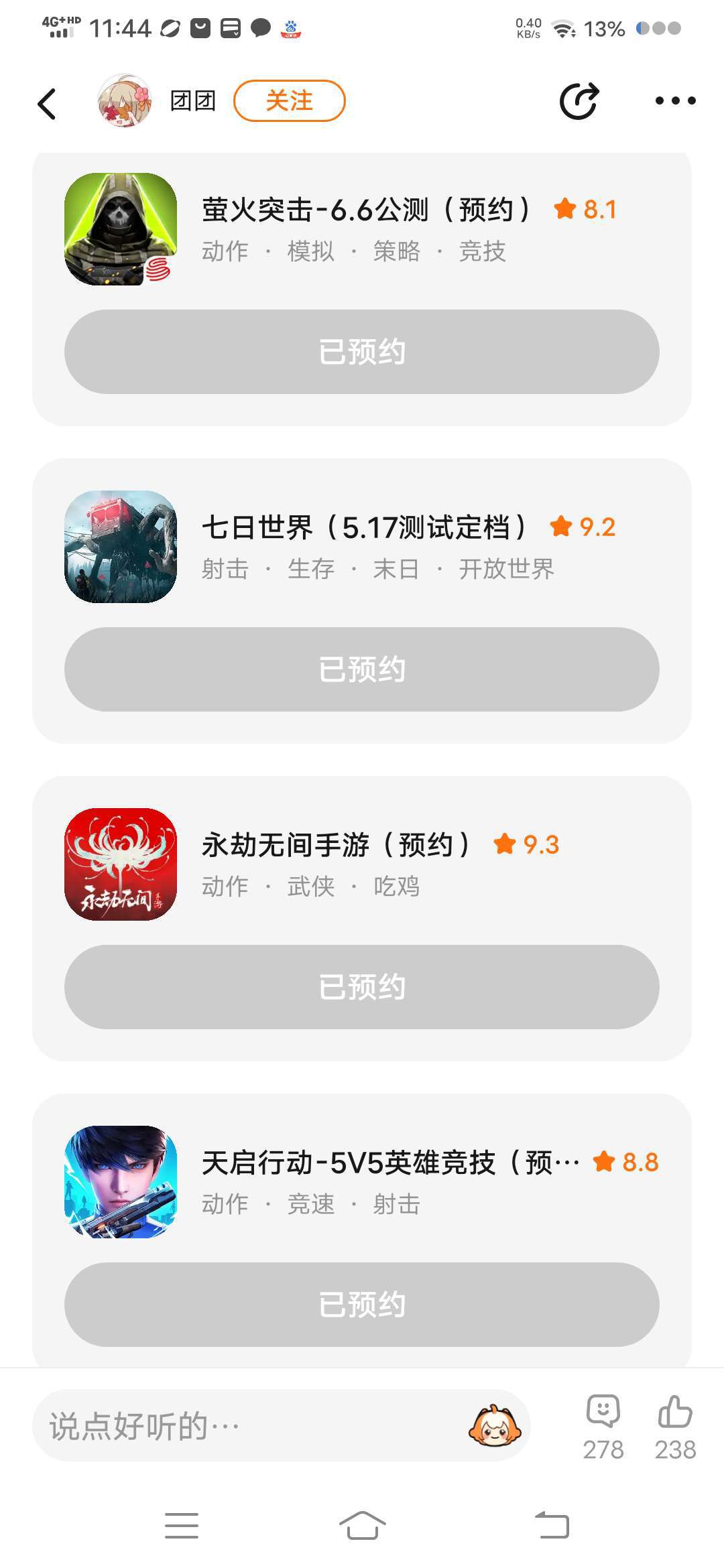
Task: Tap 已预约 button under 萤火突击
Action: tap(362, 352)
